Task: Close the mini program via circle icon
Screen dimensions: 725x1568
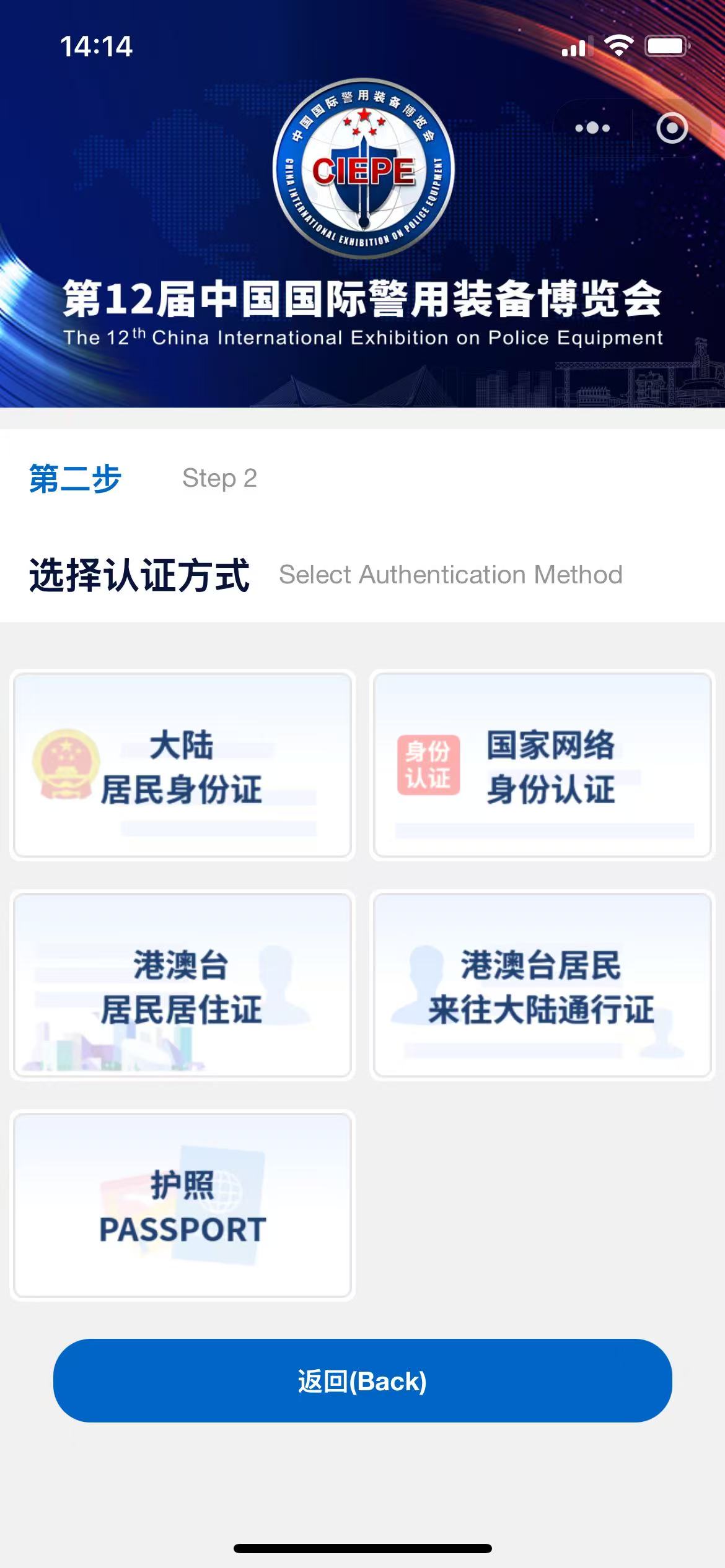Action: coord(672,128)
